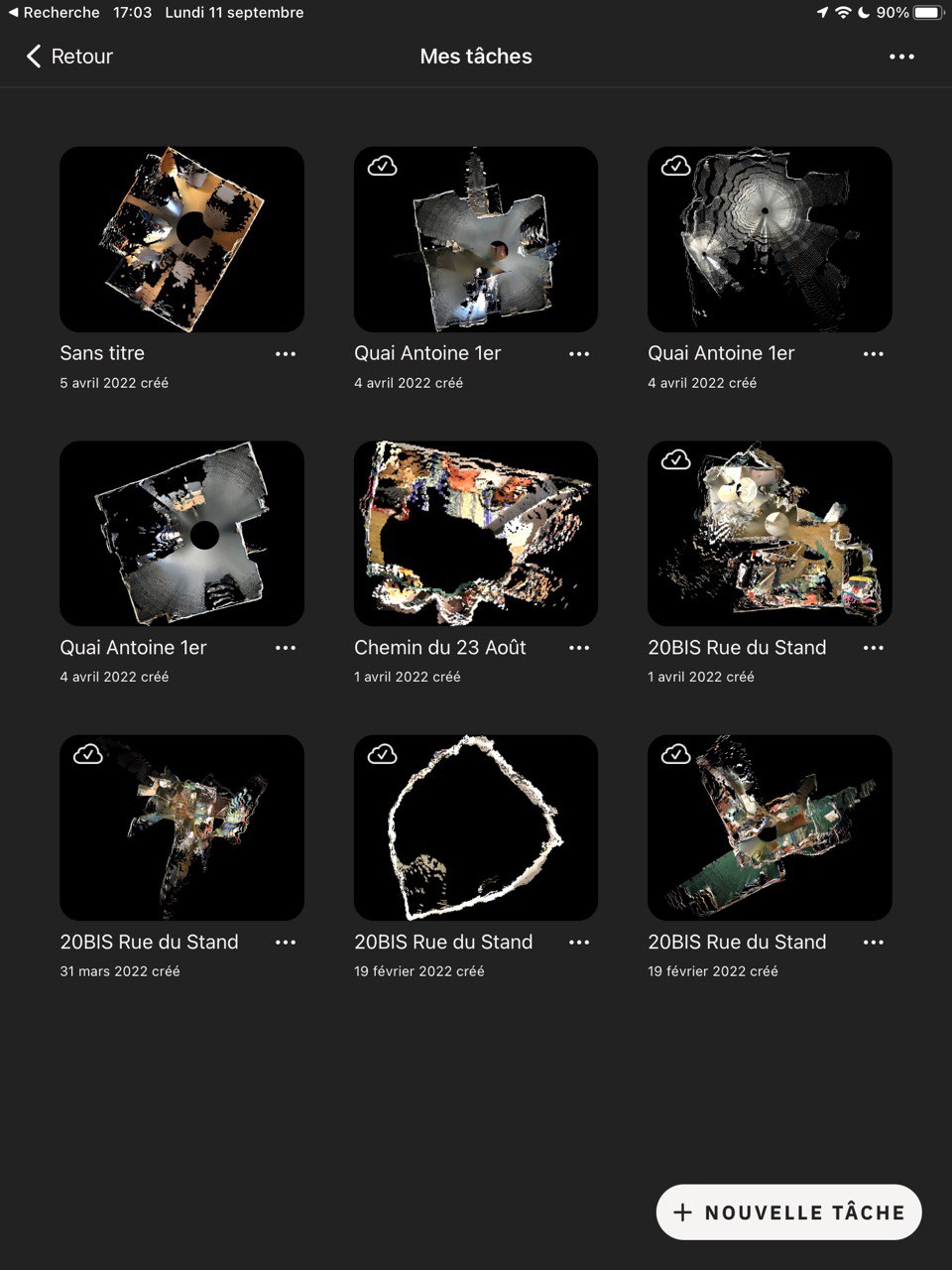Show more options for Chemin du 23 Août
Image resolution: width=952 pixels, height=1270 pixels.
[579, 648]
